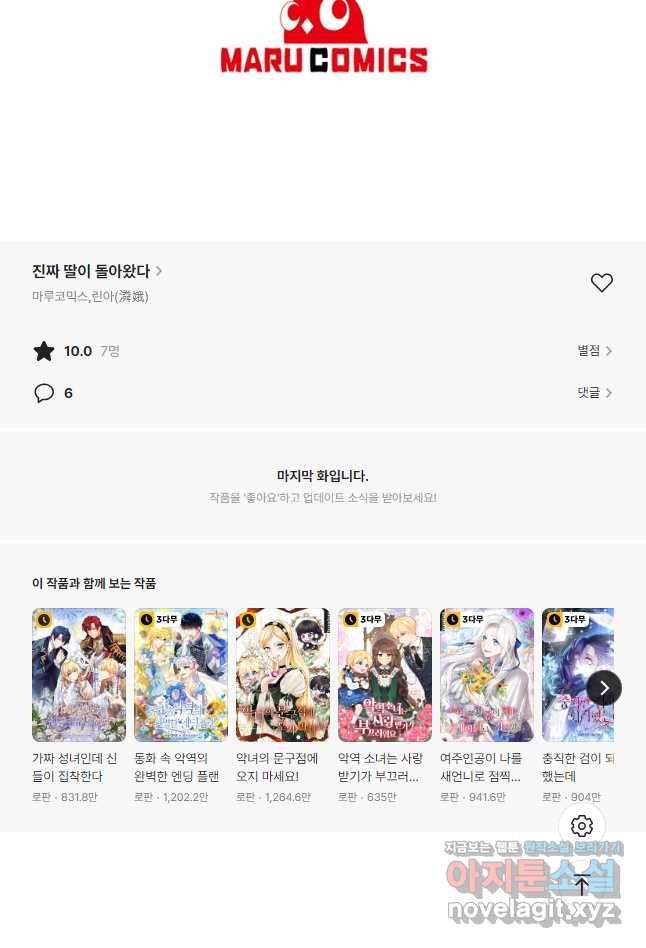Open 악녀의 문구점에 오지 마세요!
The width and height of the screenshot is (646, 948).
[283, 675]
